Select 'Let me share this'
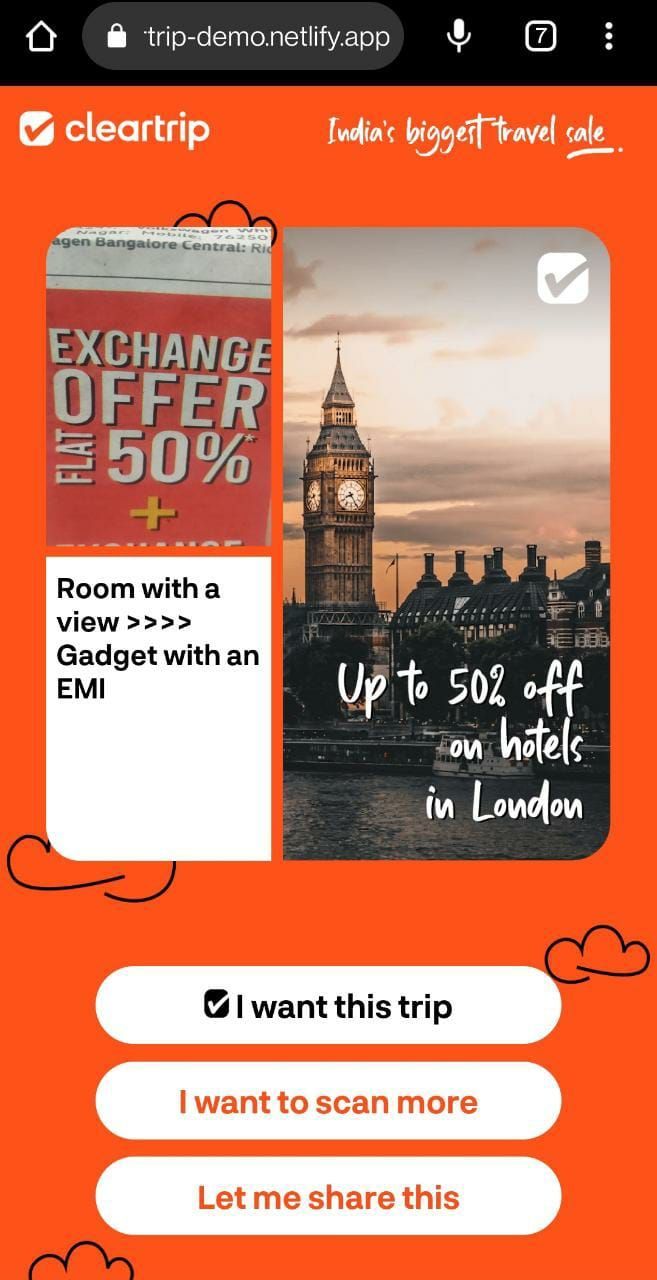This screenshot has width=657, height=1280. click(328, 1196)
